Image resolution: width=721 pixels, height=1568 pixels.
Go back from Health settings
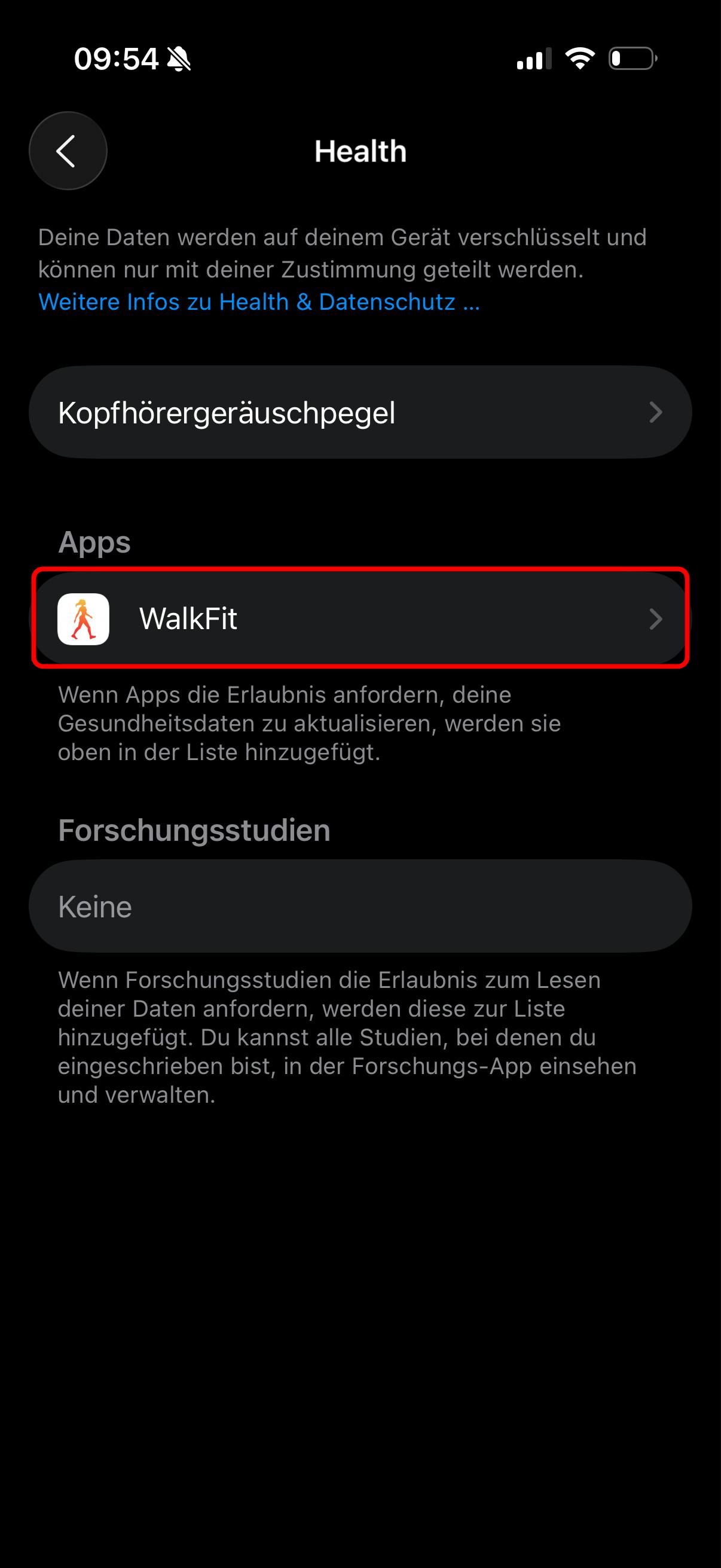click(x=68, y=151)
